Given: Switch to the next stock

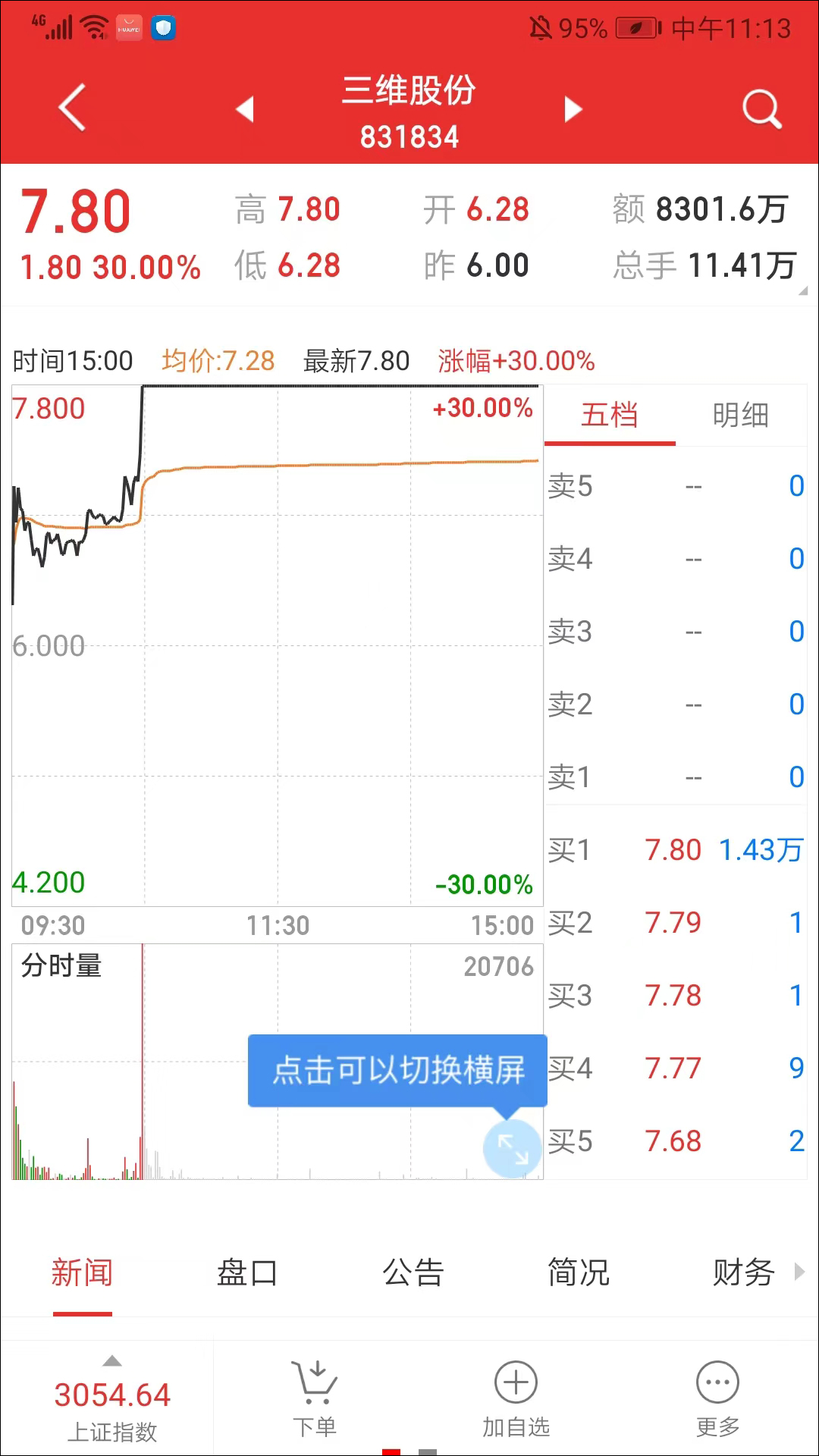Looking at the screenshot, I should [573, 109].
